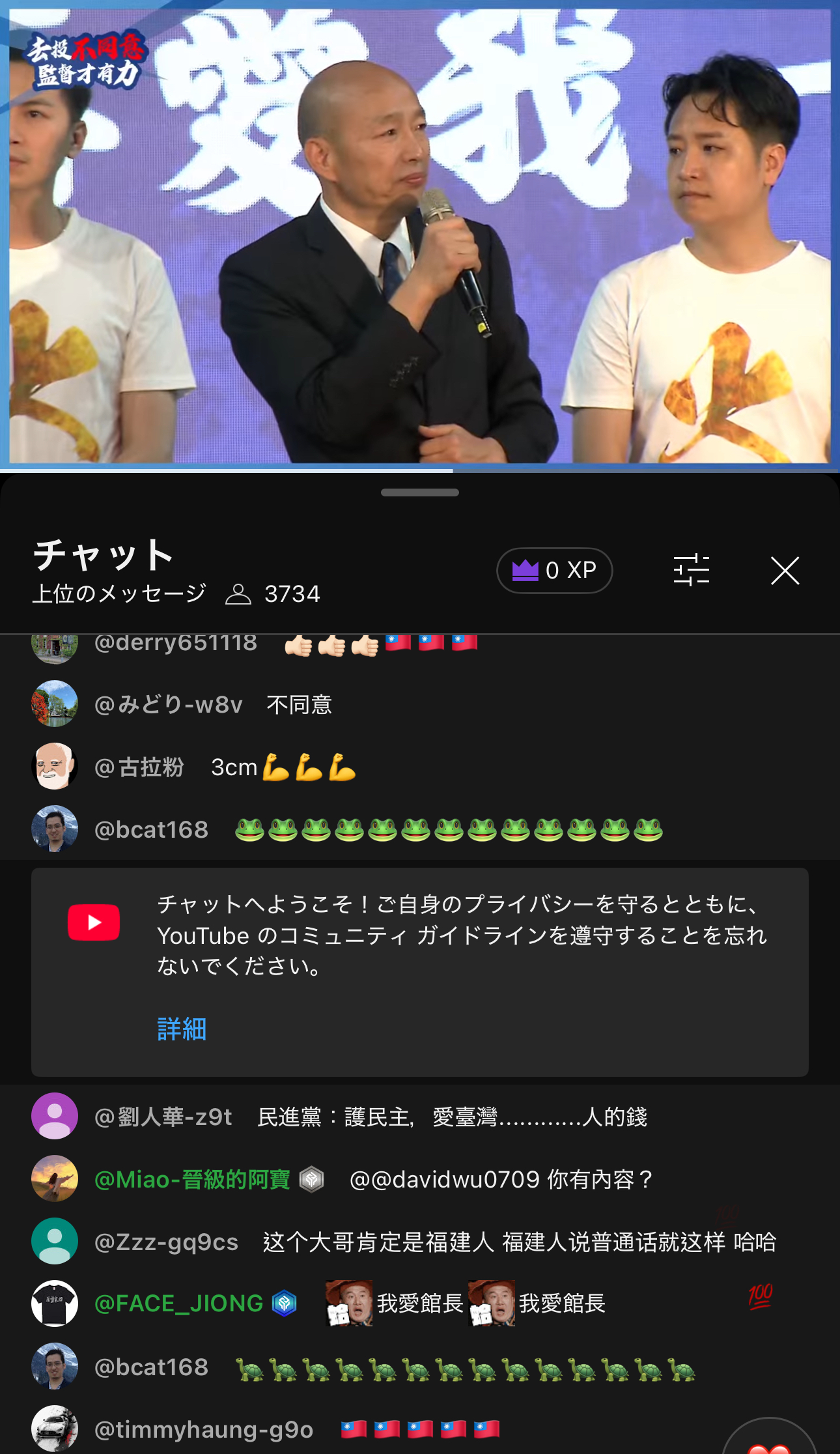
Task: Select @みどり-w8v's 不同意 message
Action: [x=420, y=704]
